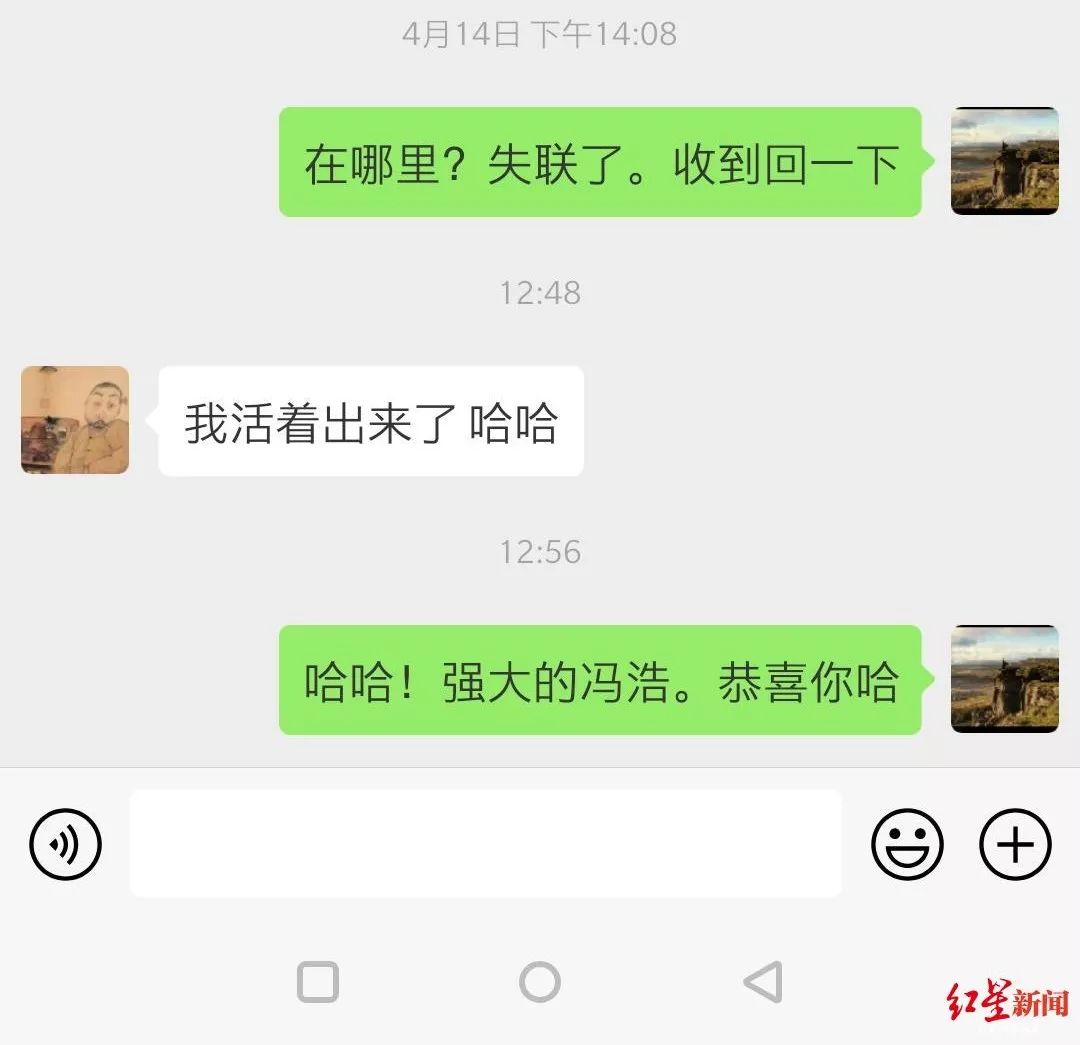Open the emoji sticker panel
This screenshot has height=1045, width=1080.
[x=907, y=845]
